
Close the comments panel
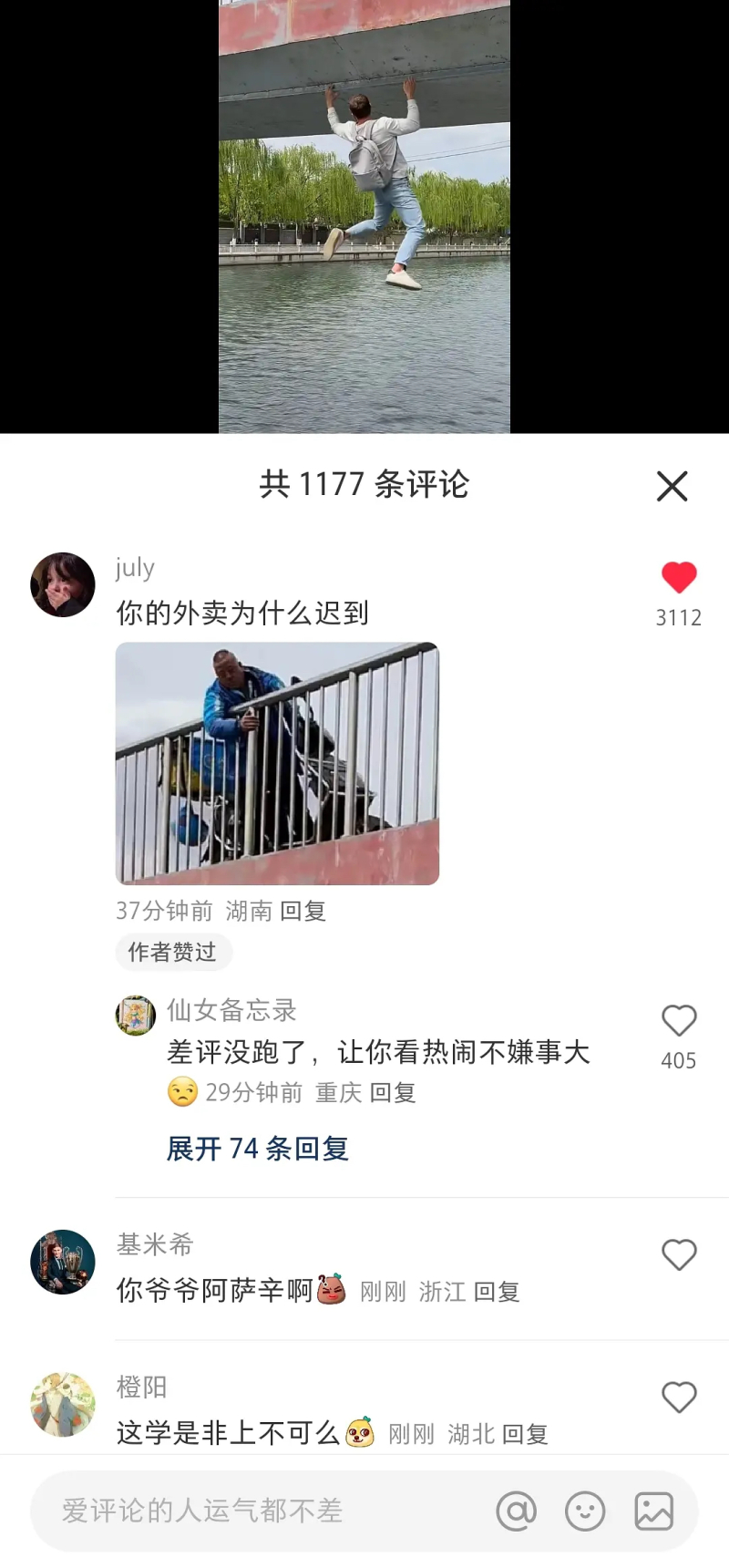[672, 486]
